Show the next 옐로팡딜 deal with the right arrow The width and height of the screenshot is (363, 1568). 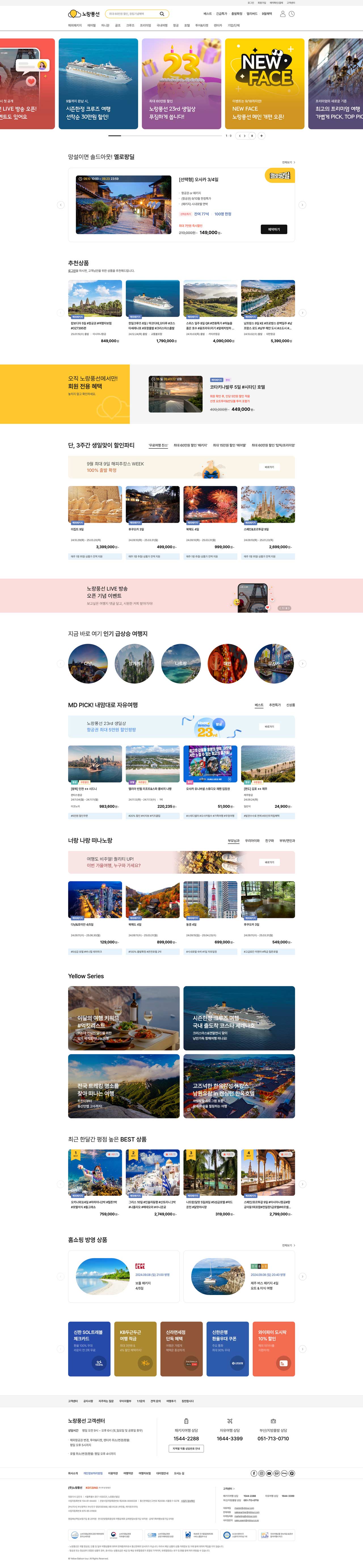coord(302,205)
